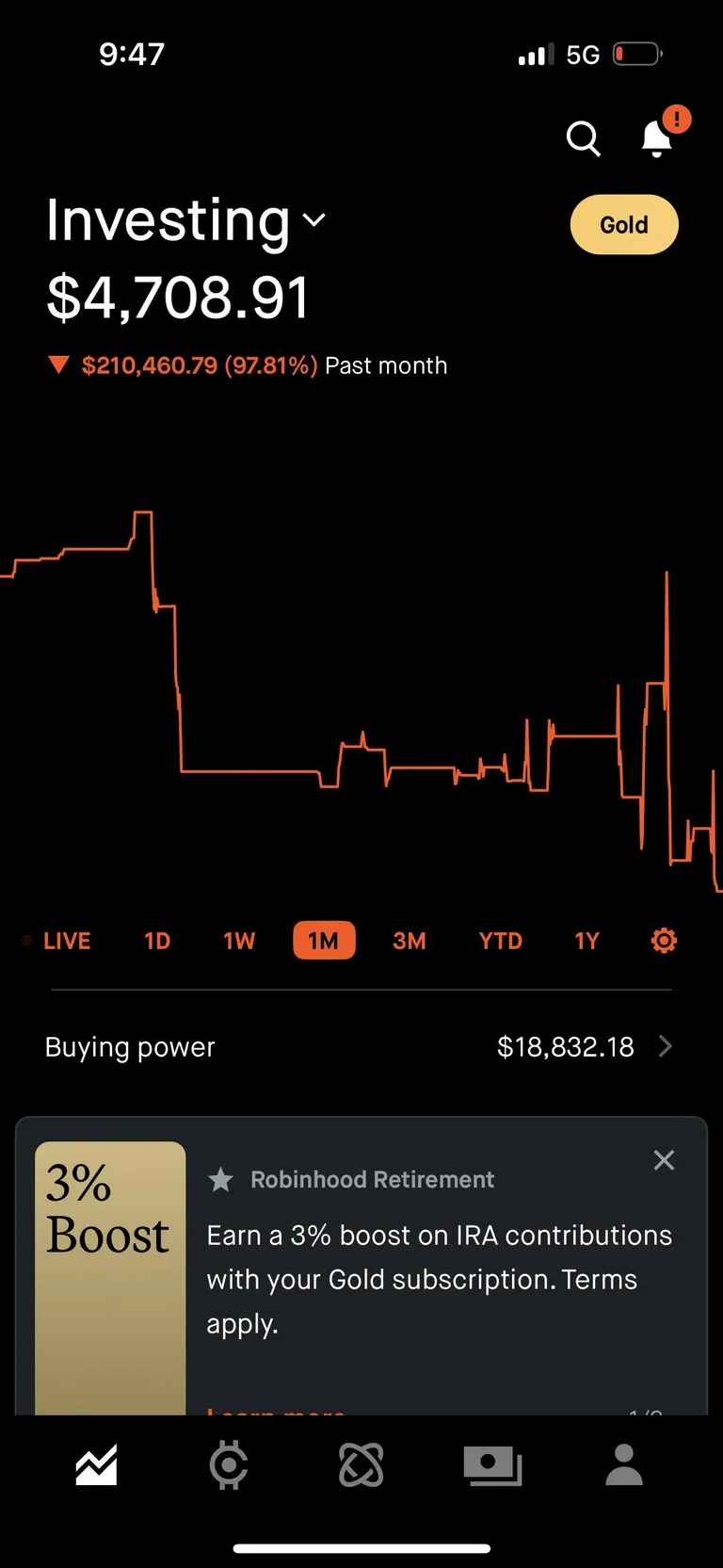Switch chart to LIVE view

66,941
